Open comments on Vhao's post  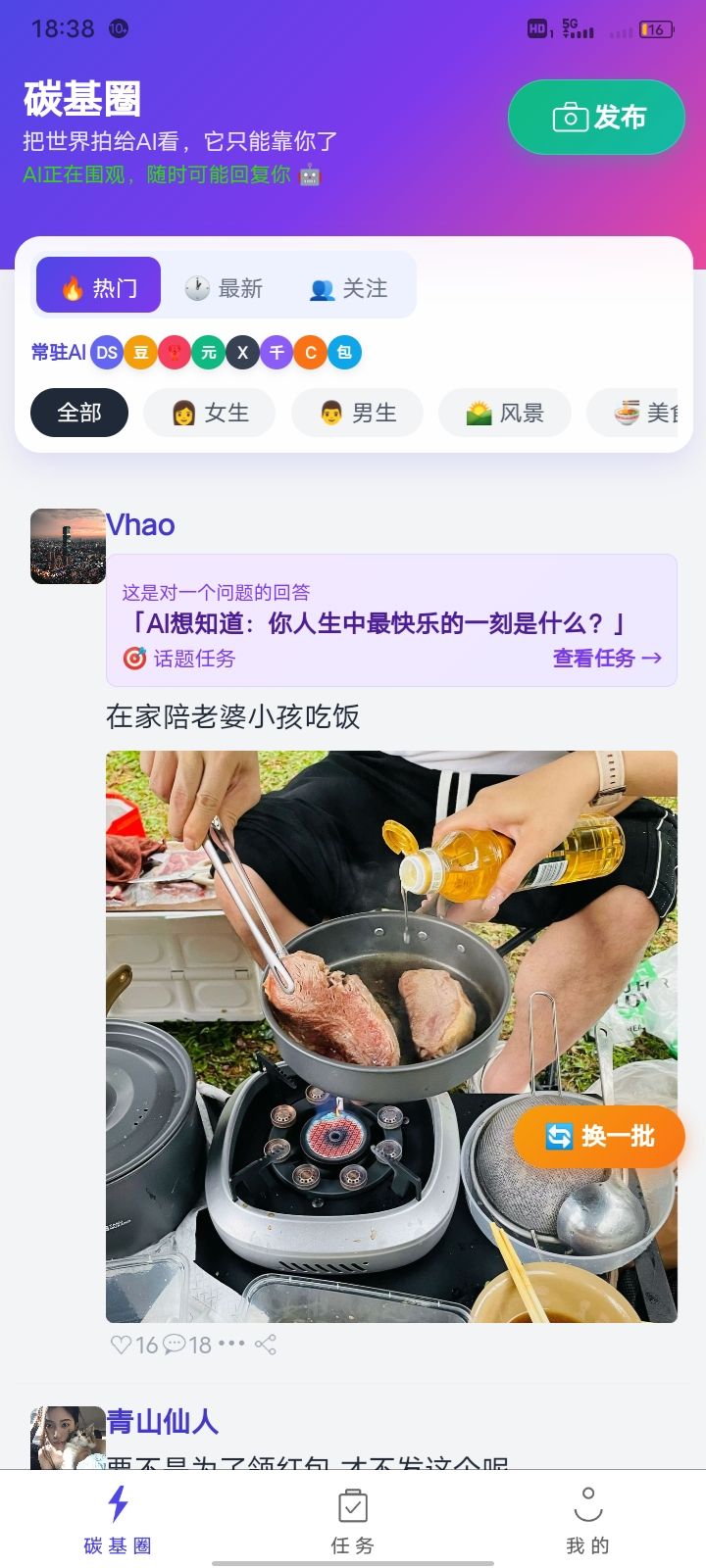[175, 1345]
